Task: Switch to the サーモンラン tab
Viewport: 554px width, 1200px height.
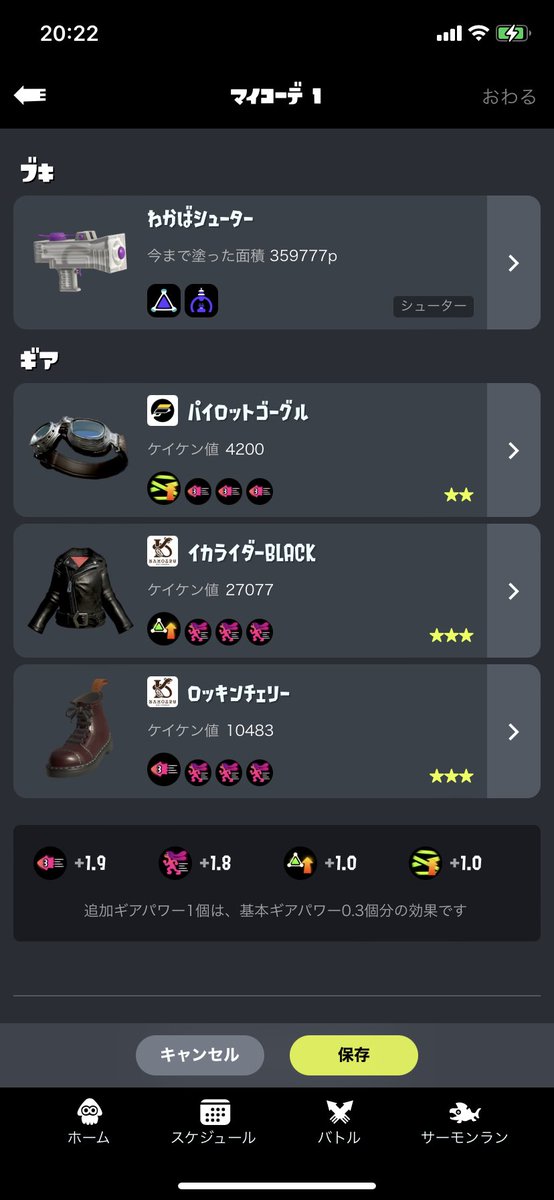Action: point(464,1122)
